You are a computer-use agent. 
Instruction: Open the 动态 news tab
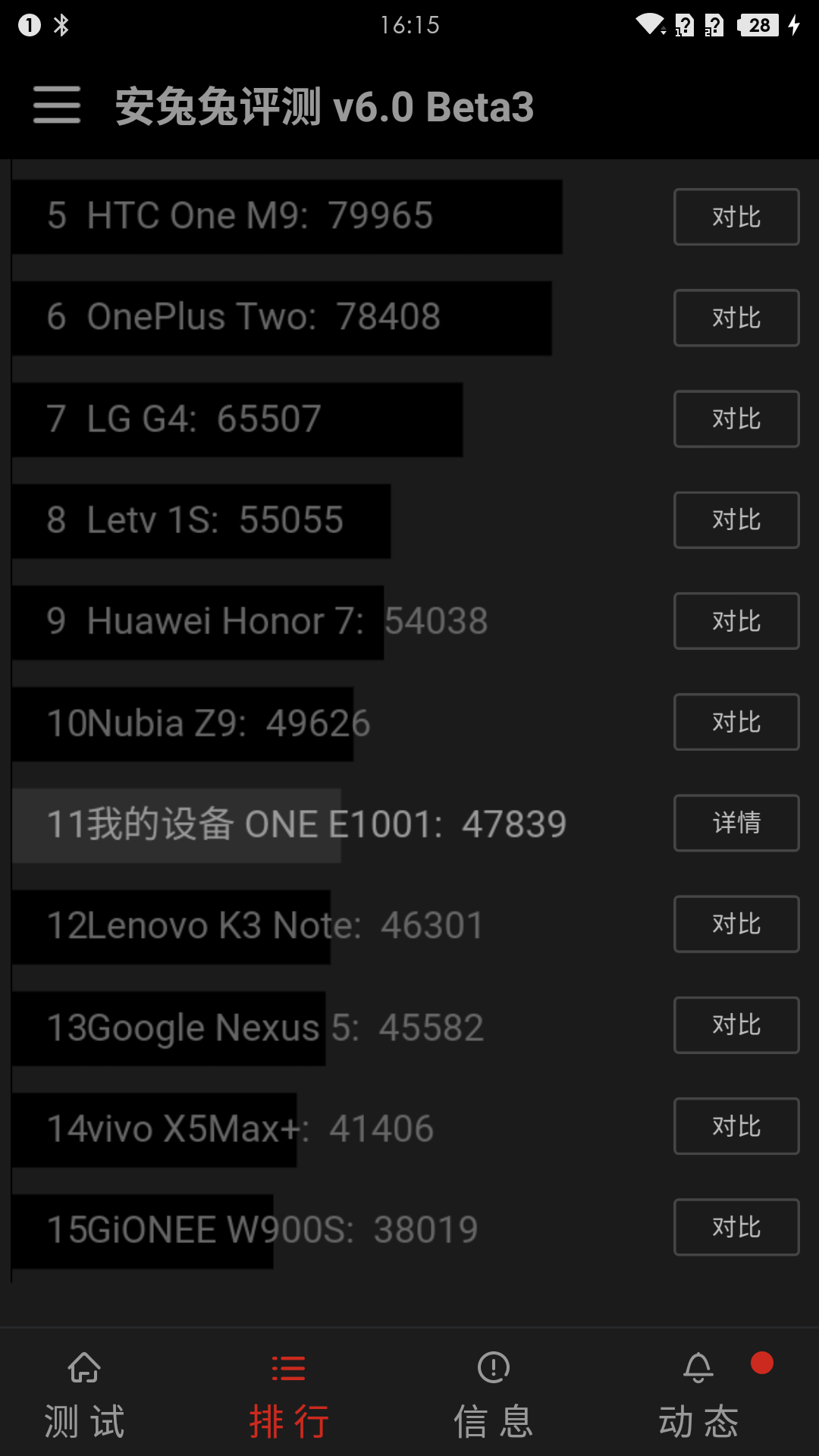pos(698,1395)
